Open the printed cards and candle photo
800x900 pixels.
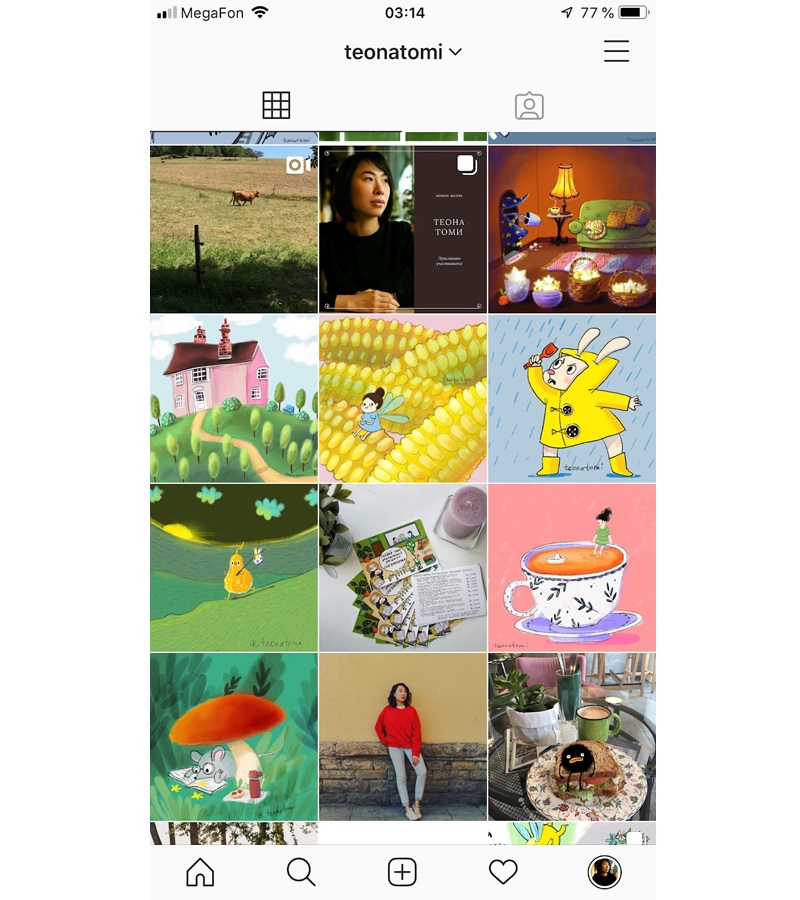[x=402, y=567]
